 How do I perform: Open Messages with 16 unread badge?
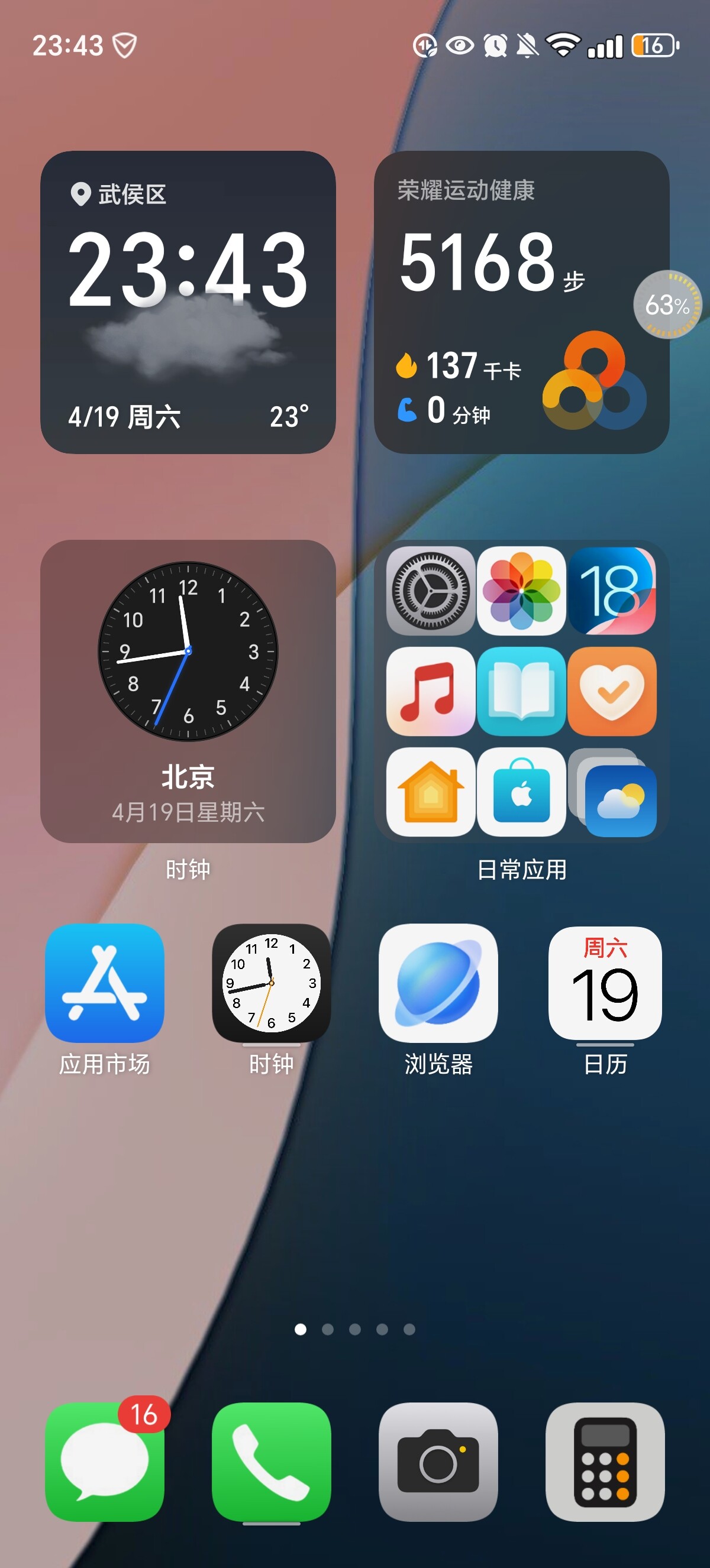[x=105, y=1462]
